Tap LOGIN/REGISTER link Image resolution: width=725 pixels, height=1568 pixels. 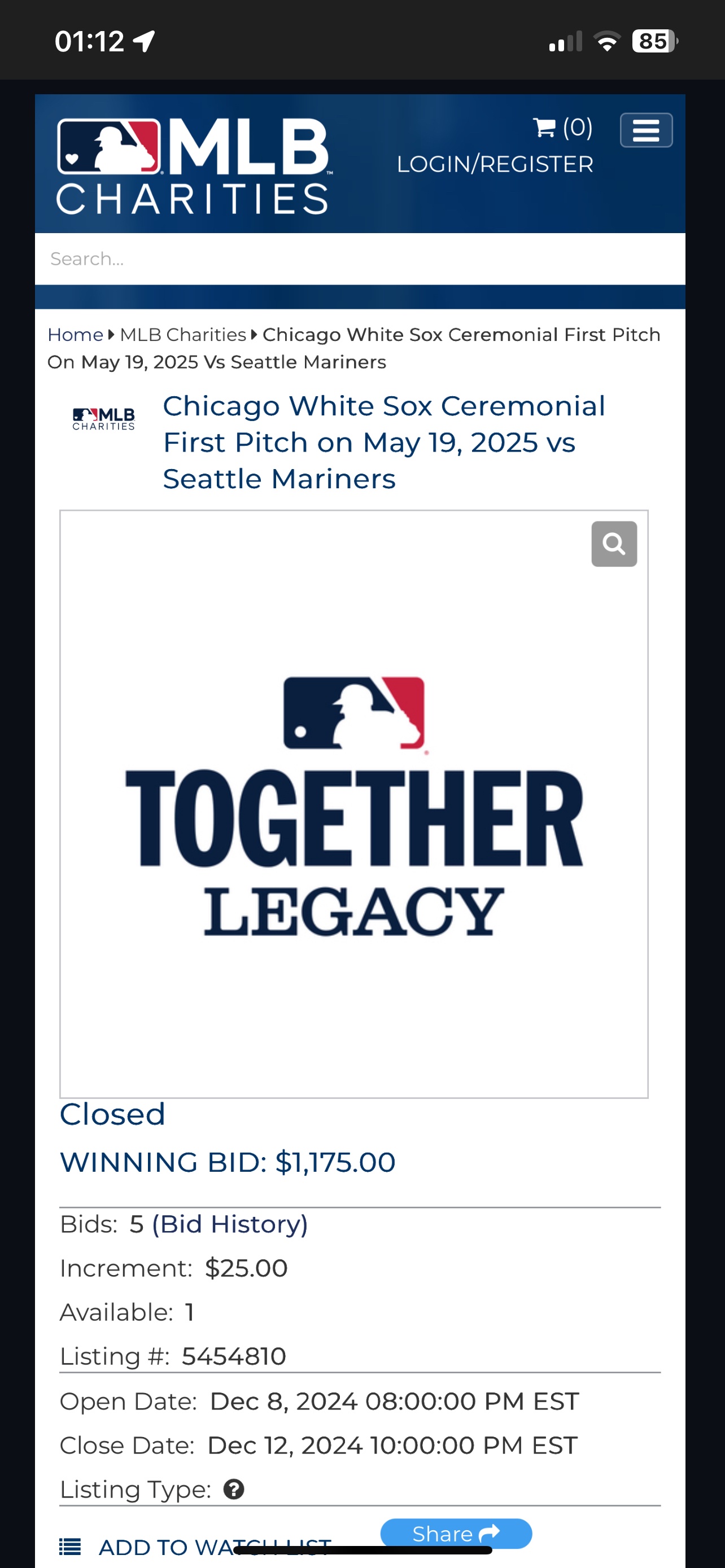click(495, 164)
